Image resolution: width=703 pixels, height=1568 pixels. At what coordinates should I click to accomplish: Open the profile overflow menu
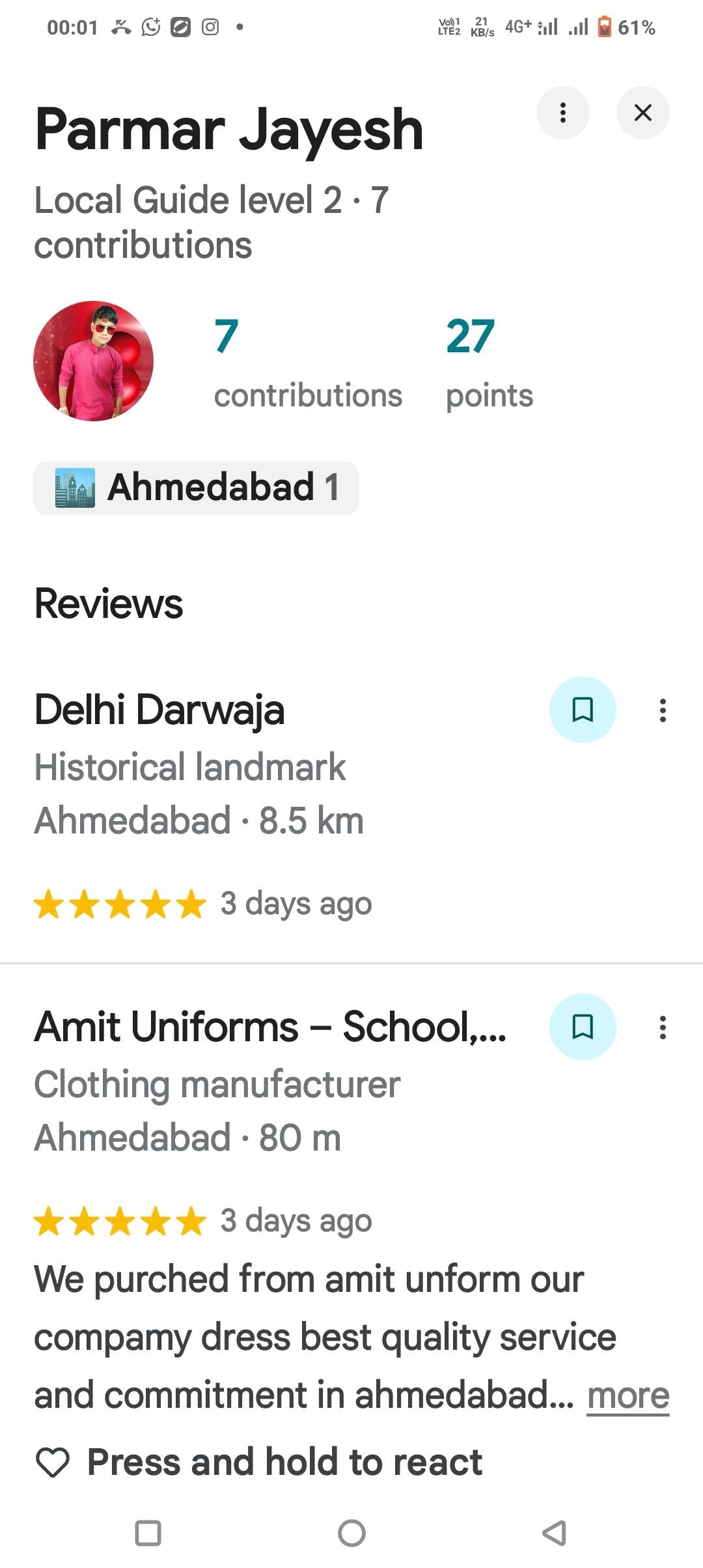(563, 113)
